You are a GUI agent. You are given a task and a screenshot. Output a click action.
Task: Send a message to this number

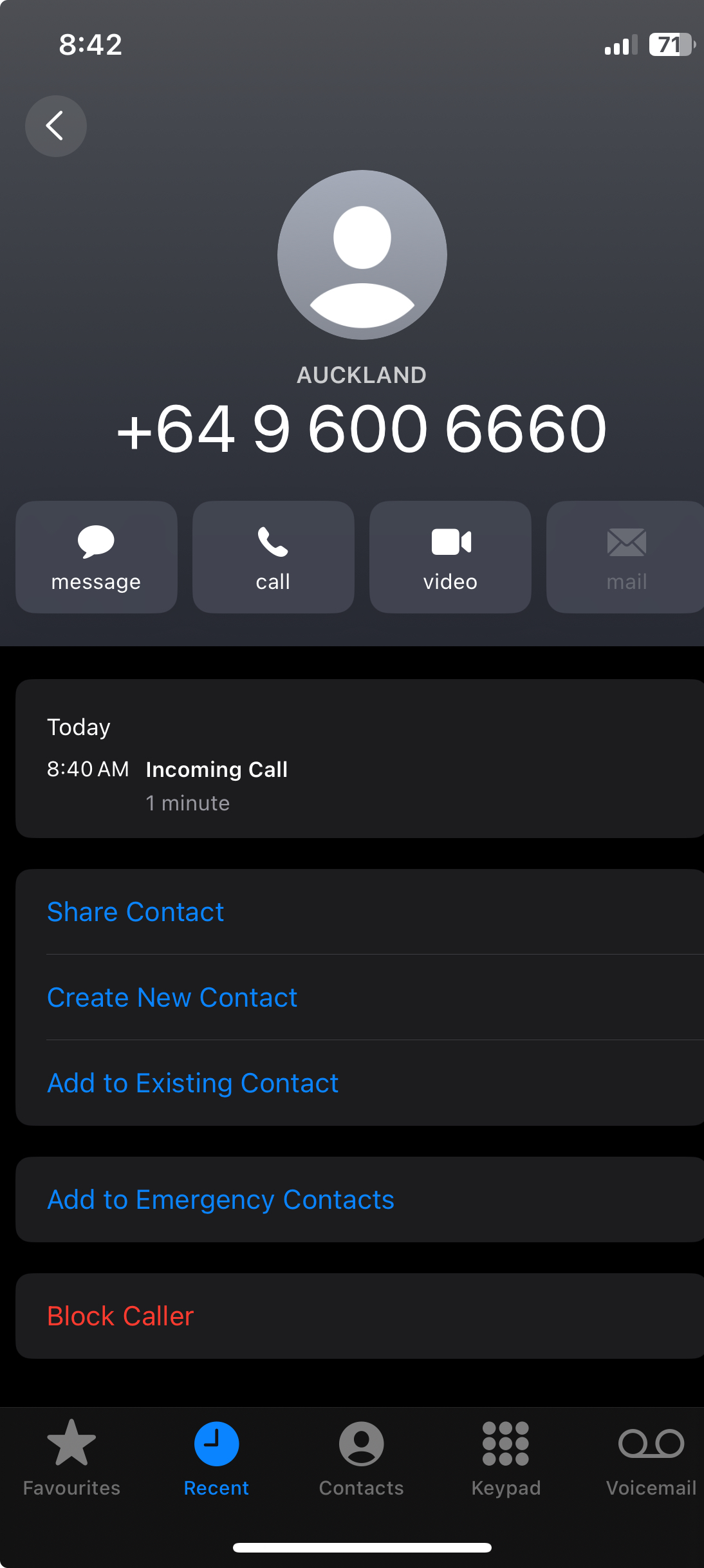pyautogui.click(x=97, y=557)
